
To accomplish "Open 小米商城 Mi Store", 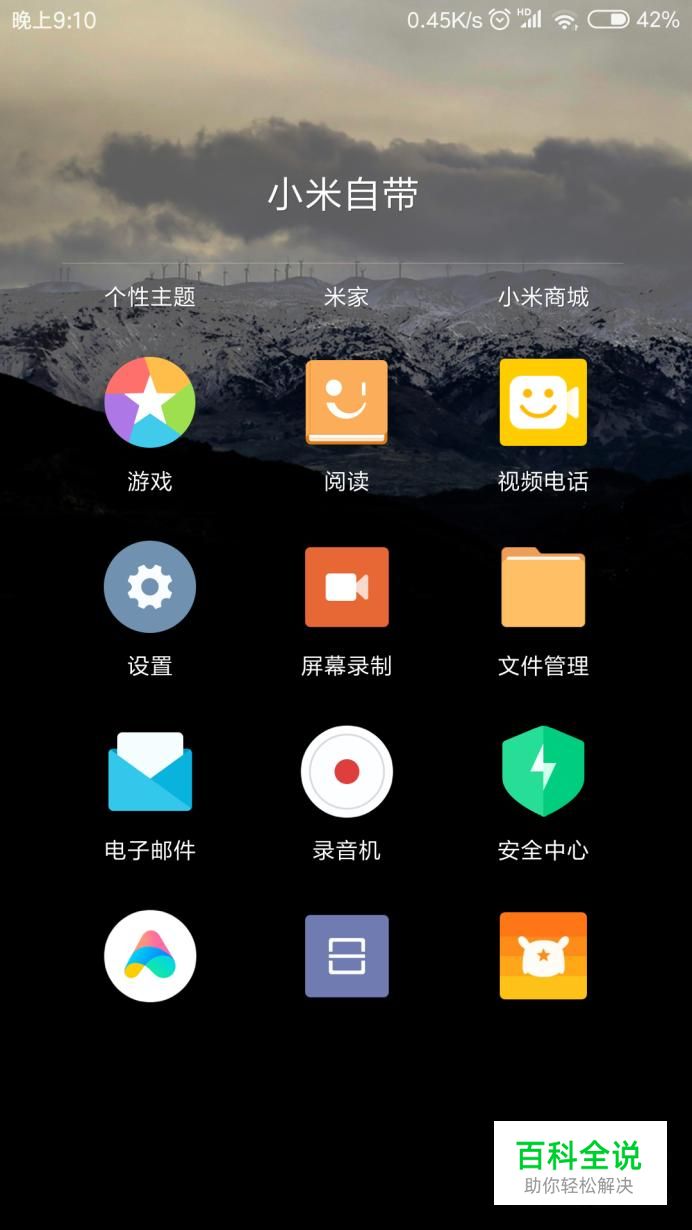I will 543,297.
